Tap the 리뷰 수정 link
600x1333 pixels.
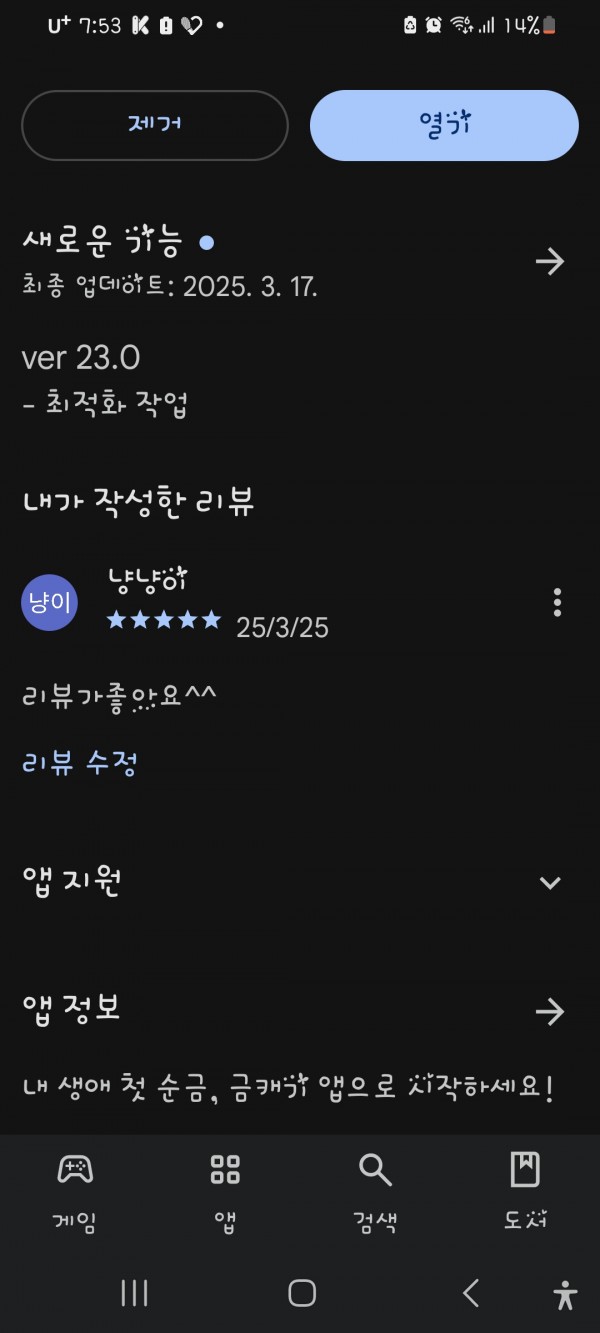click(80, 763)
